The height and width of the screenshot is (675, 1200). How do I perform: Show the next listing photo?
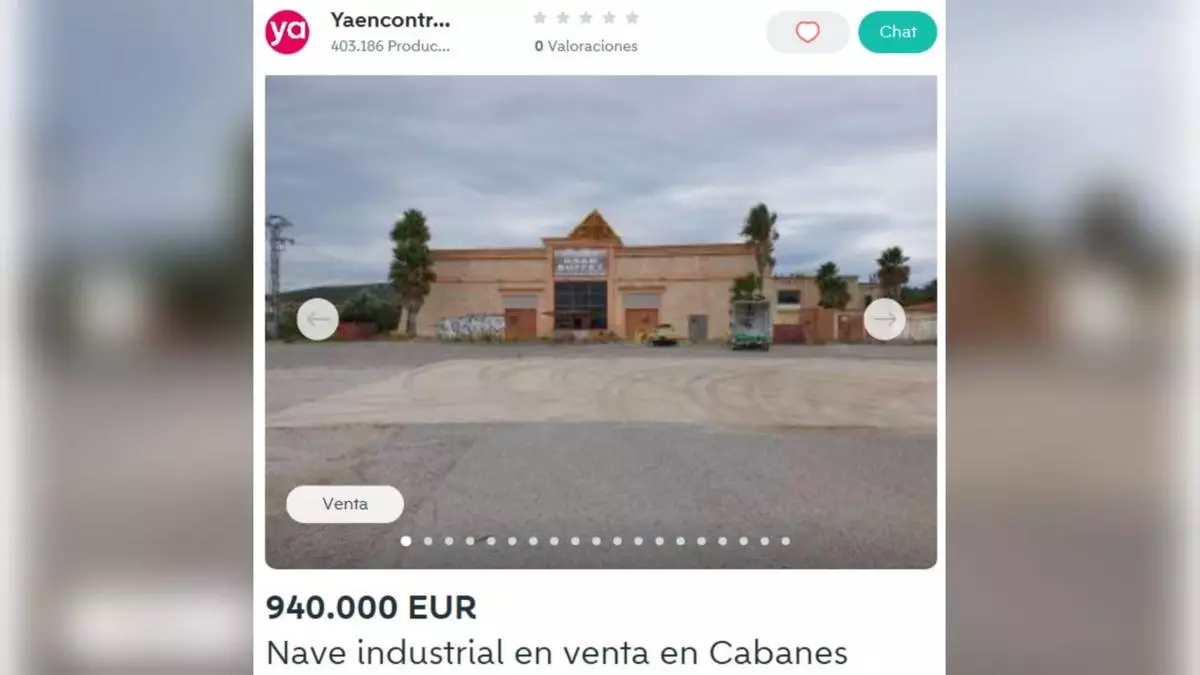(x=884, y=319)
